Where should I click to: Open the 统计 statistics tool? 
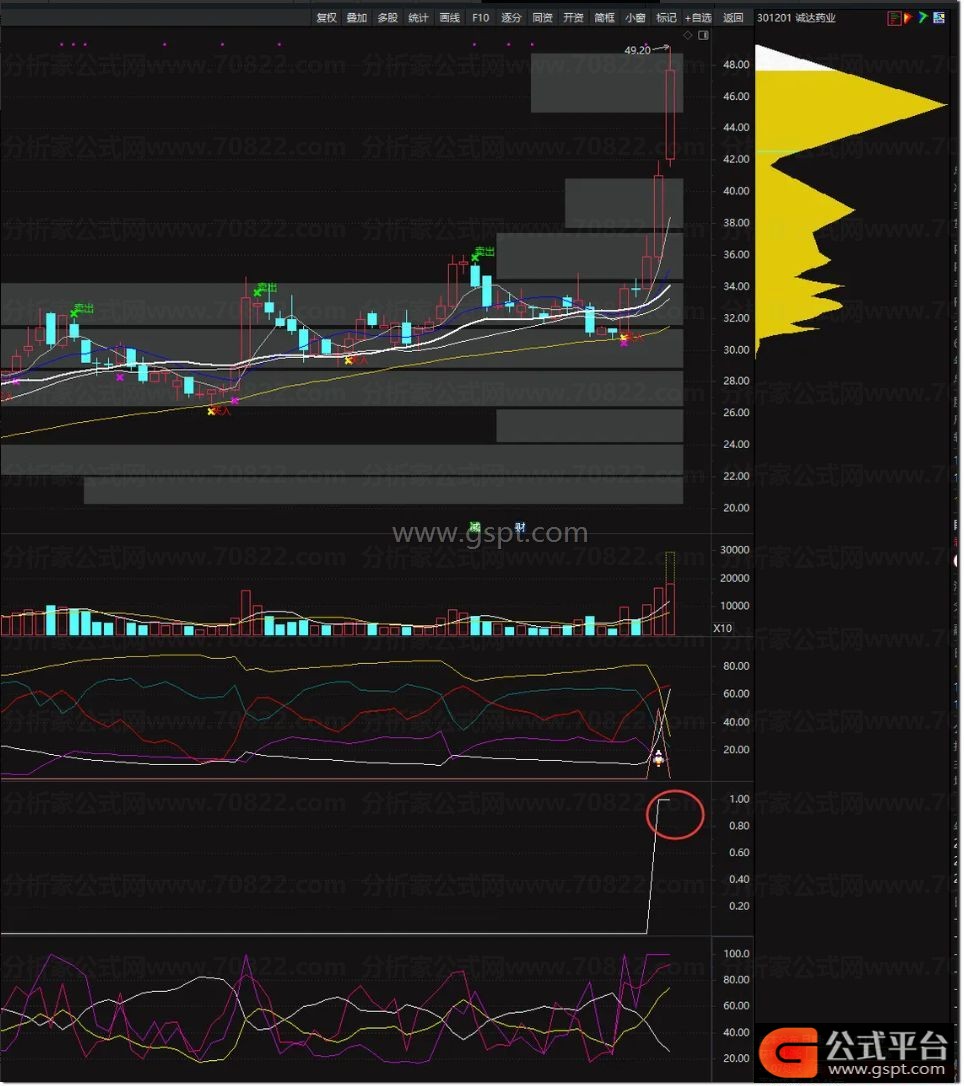click(419, 17)
